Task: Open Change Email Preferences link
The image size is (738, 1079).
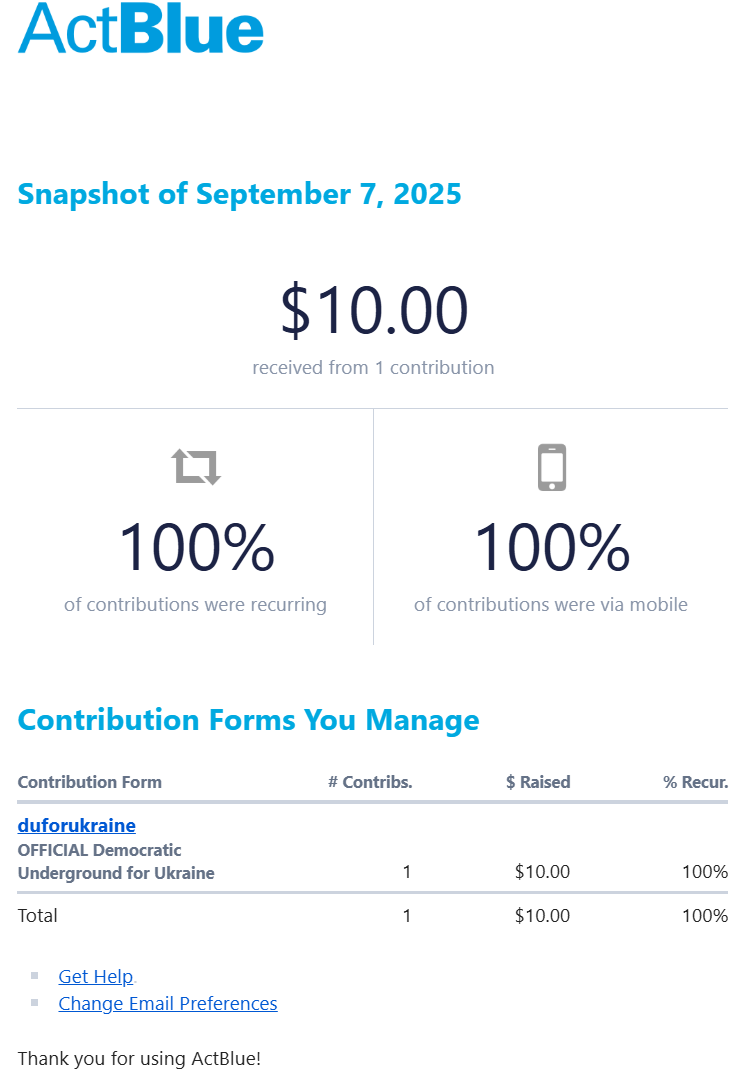Action: [x=168, y=1003]
